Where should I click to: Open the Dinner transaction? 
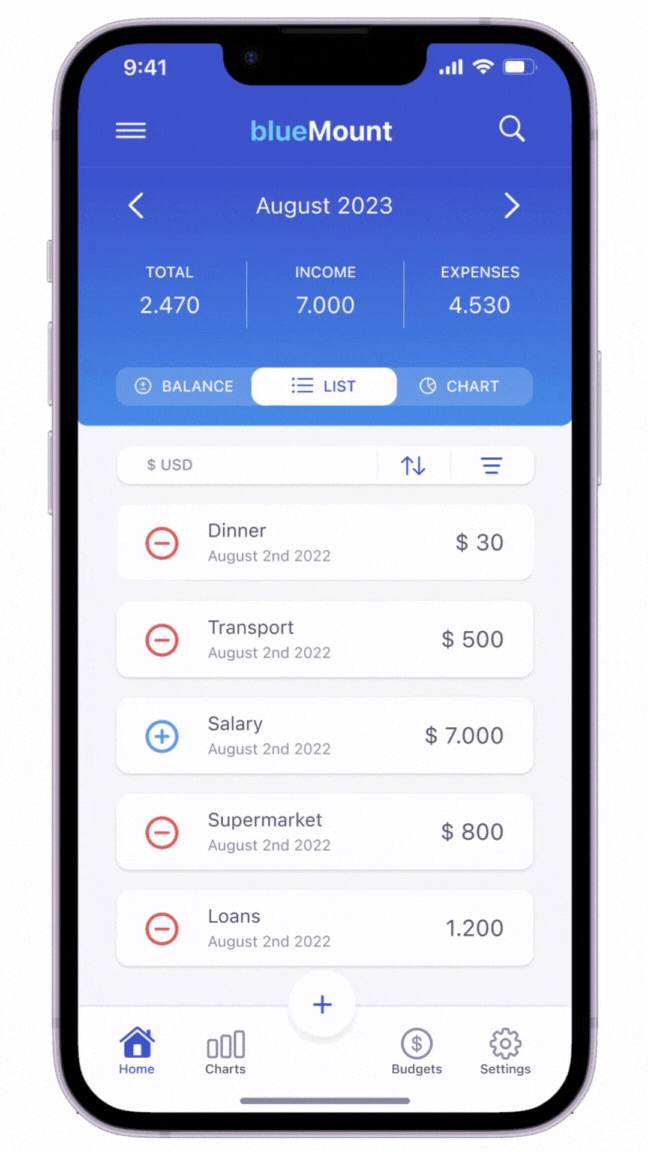324,543
